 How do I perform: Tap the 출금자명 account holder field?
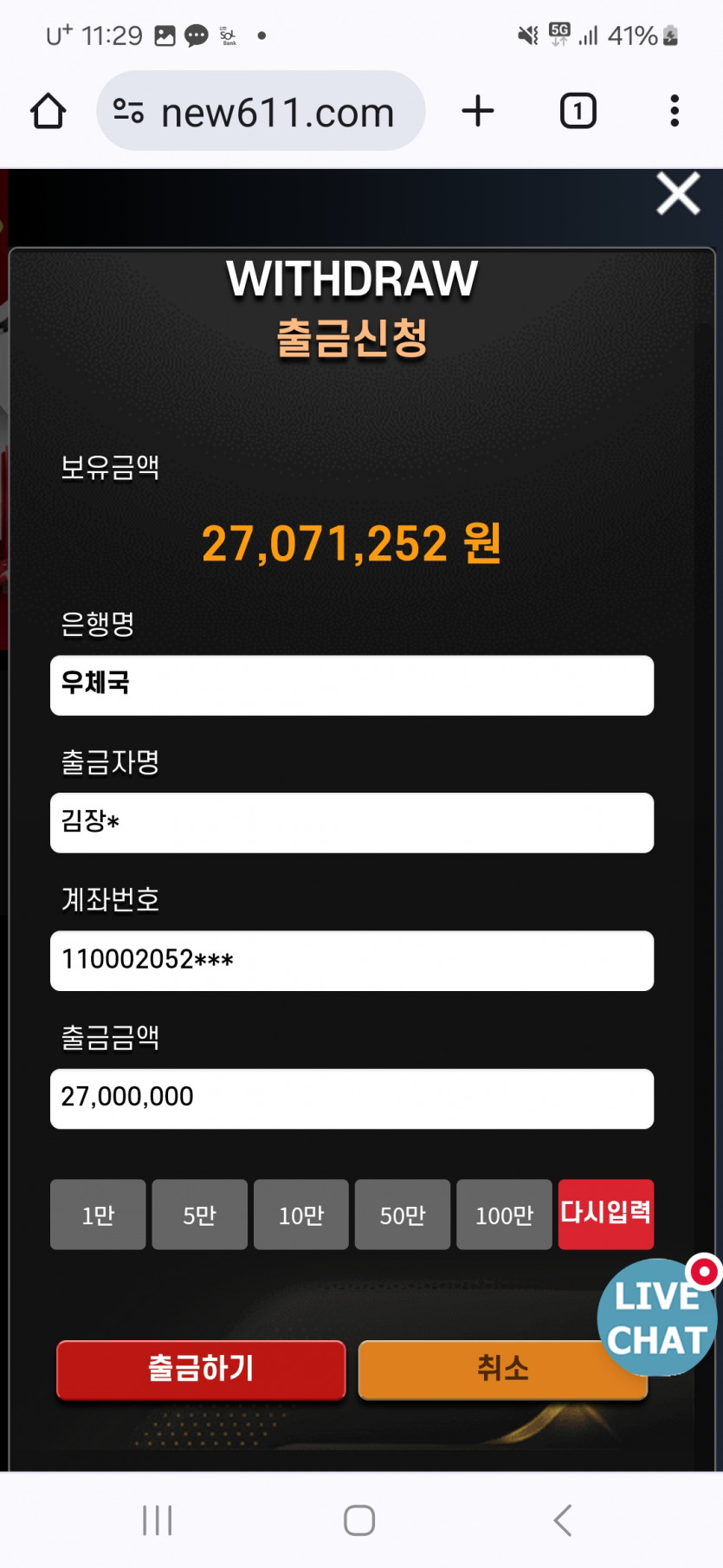pyautogui.click(x=352, y=823)
